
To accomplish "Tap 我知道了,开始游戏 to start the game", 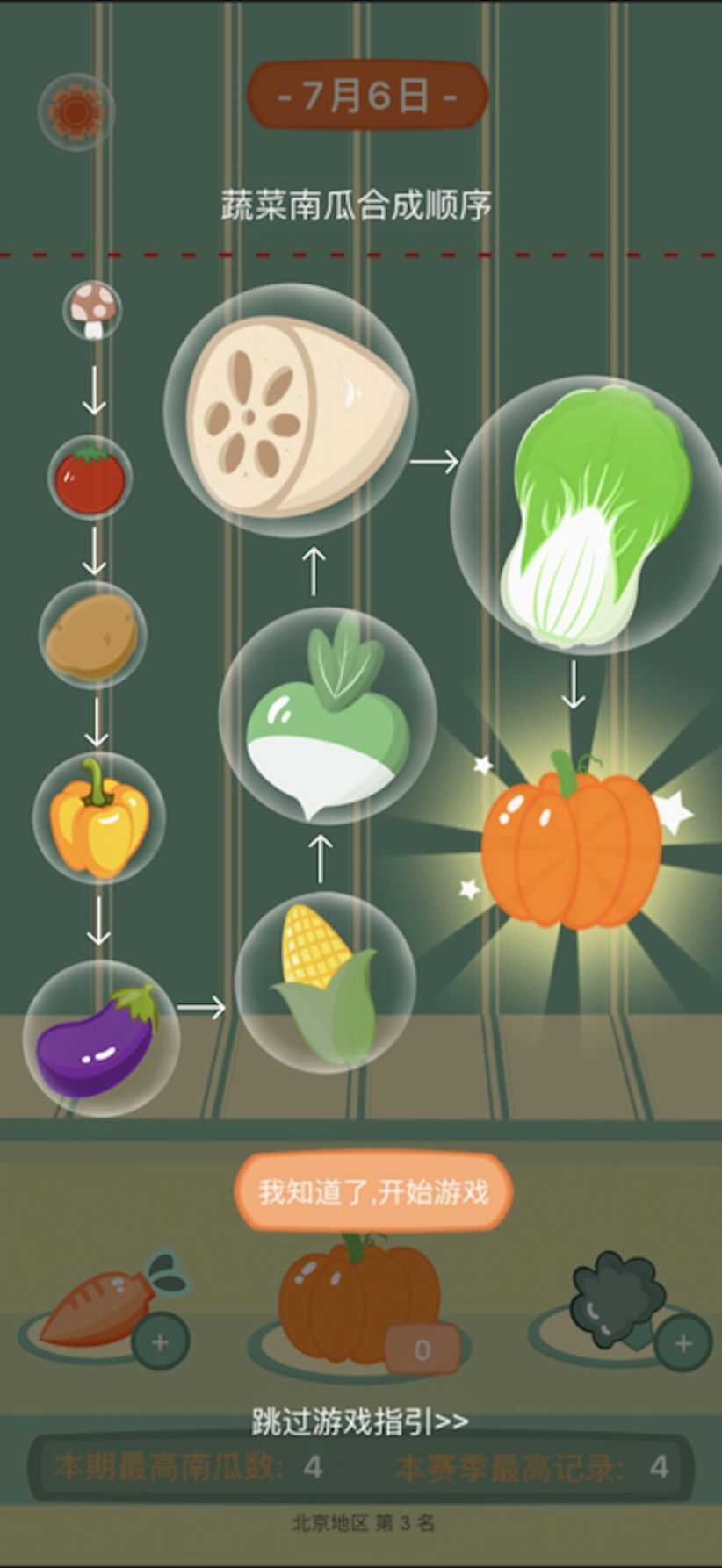I will [x=373, y=1191].
